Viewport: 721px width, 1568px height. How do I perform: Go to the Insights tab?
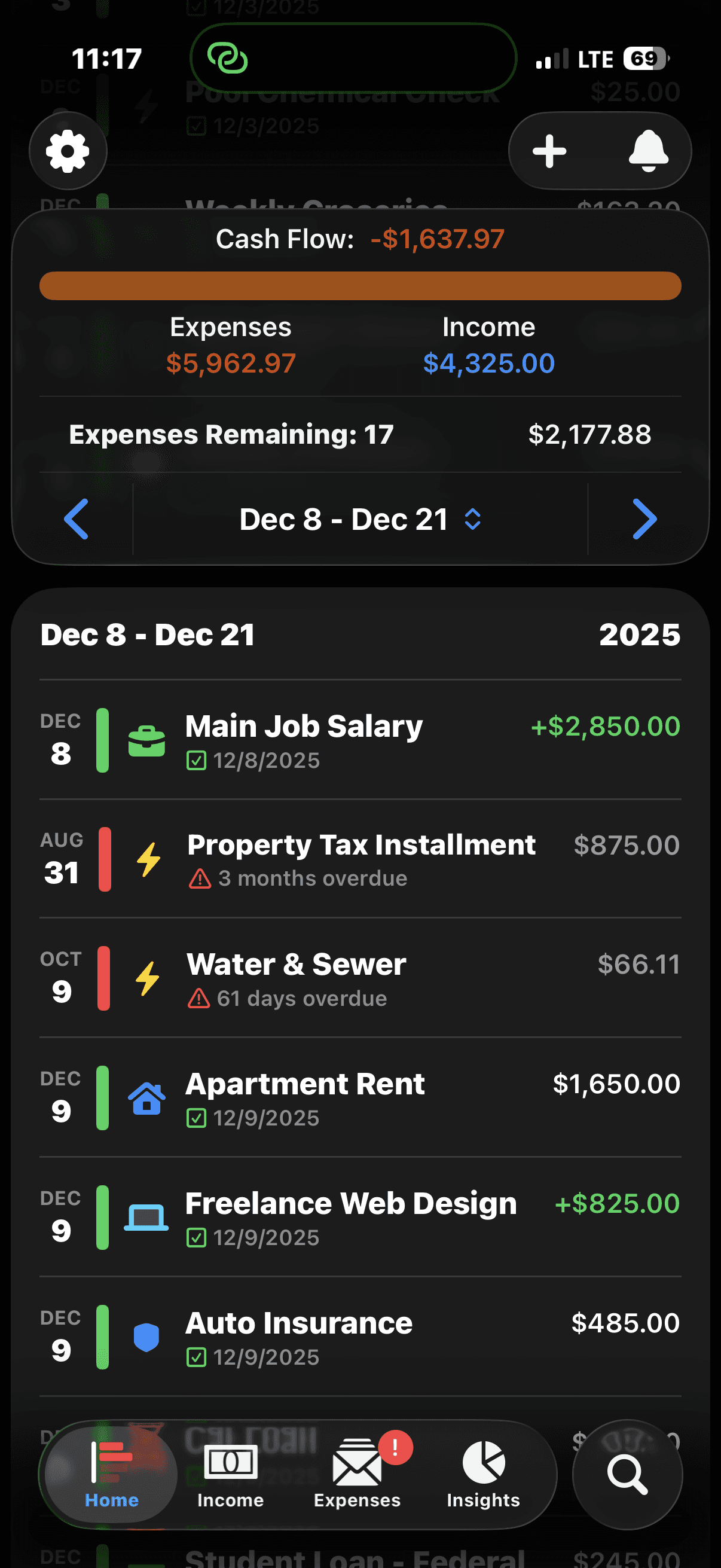point(483,1474)
